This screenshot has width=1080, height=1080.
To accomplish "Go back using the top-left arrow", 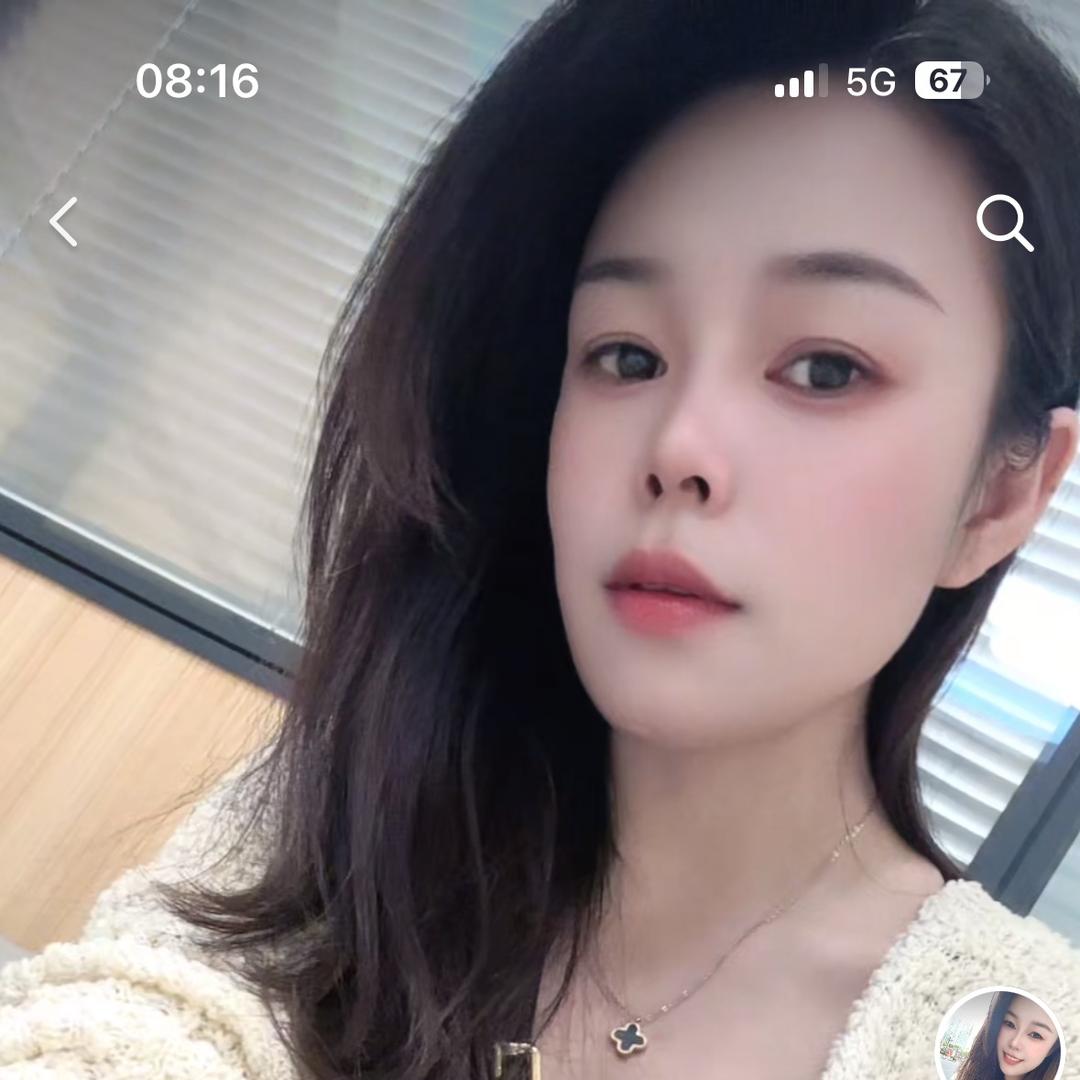I will pos(64,222).
